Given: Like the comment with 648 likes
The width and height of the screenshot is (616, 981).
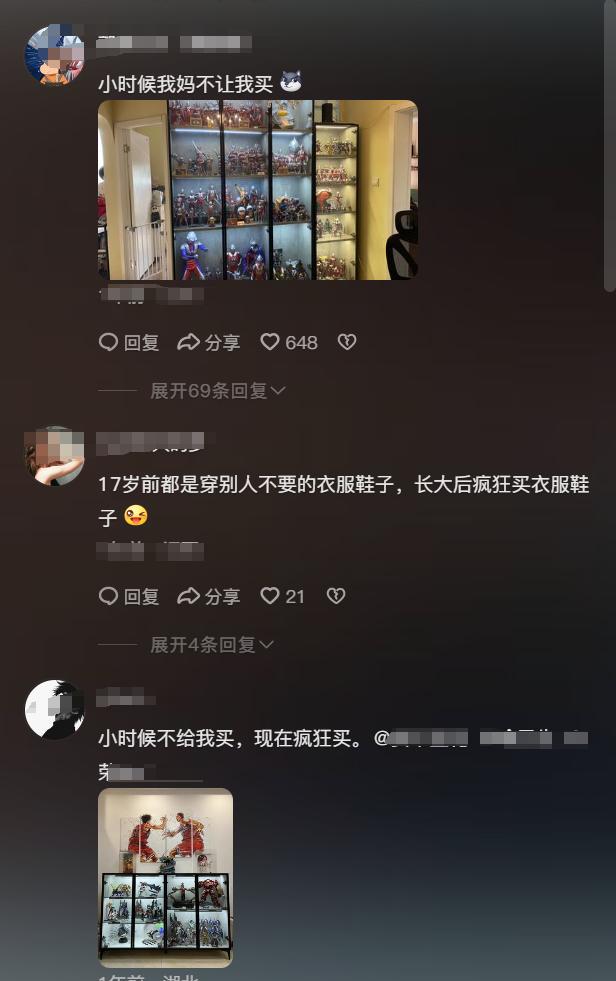Looking at the screenshot, I should [x=289, y=342].
